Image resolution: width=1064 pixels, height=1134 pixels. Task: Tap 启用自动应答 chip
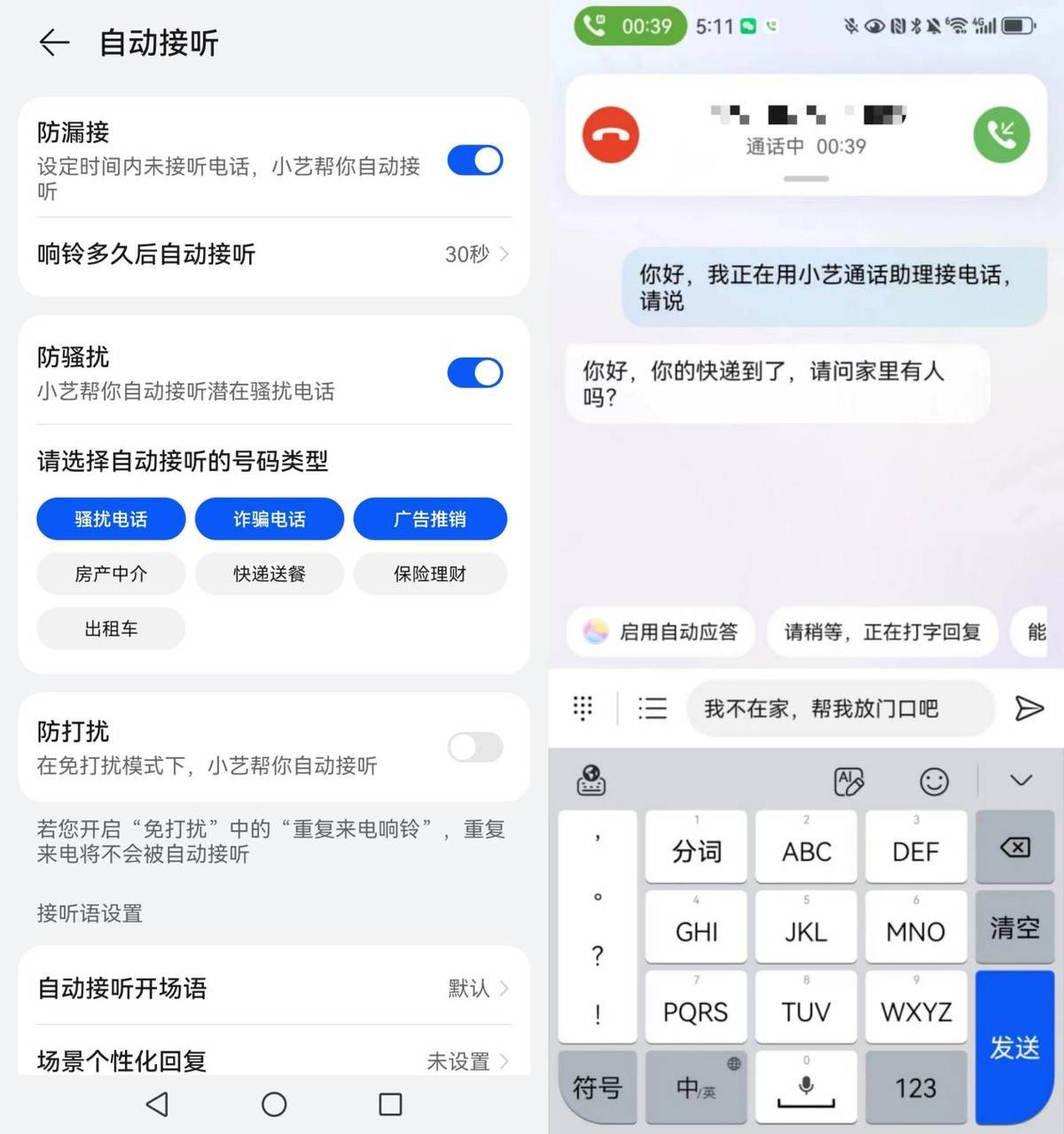tap(661, 632)
